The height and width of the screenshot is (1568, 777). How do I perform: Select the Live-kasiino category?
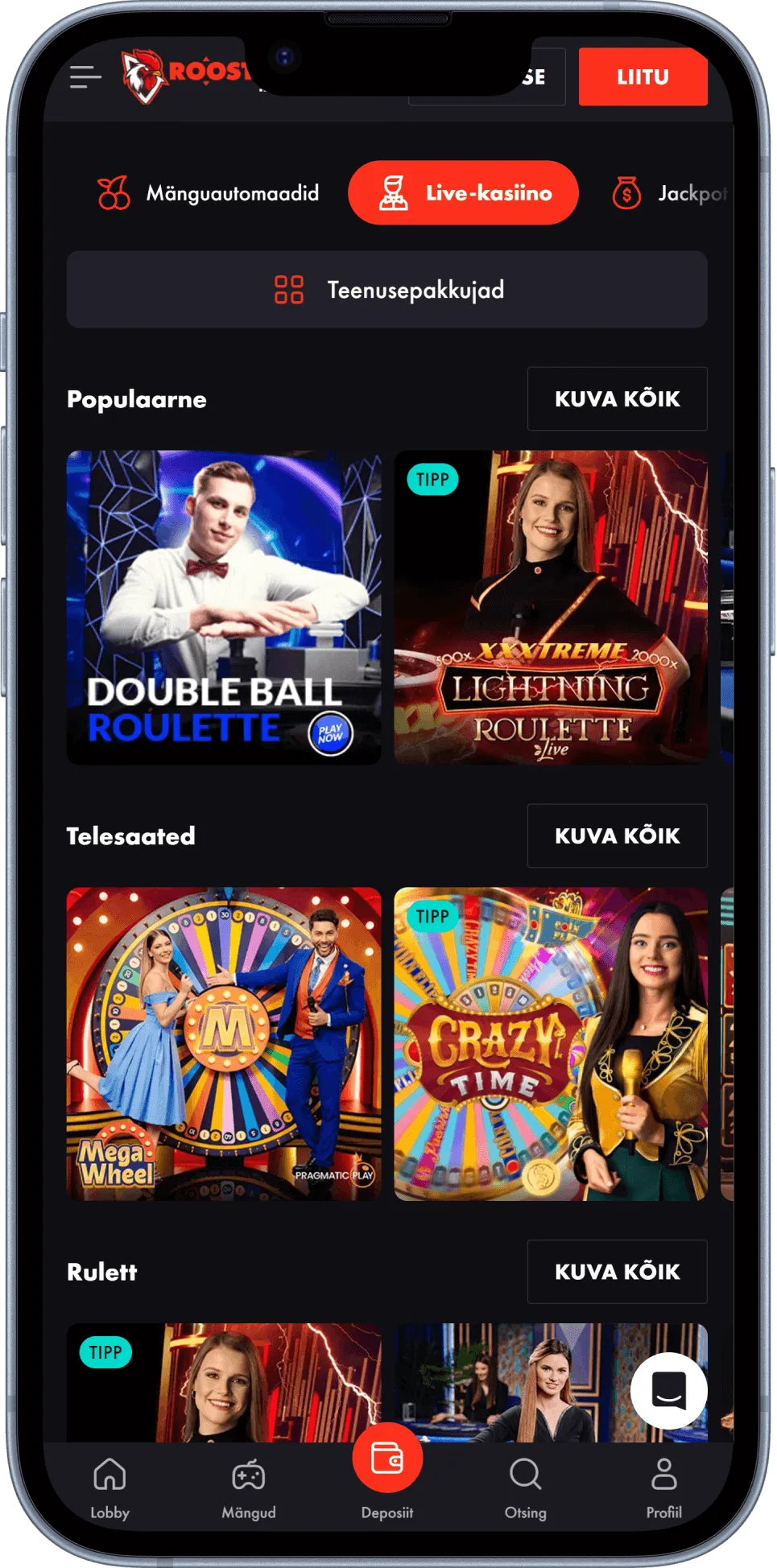[x=463, y=193]
